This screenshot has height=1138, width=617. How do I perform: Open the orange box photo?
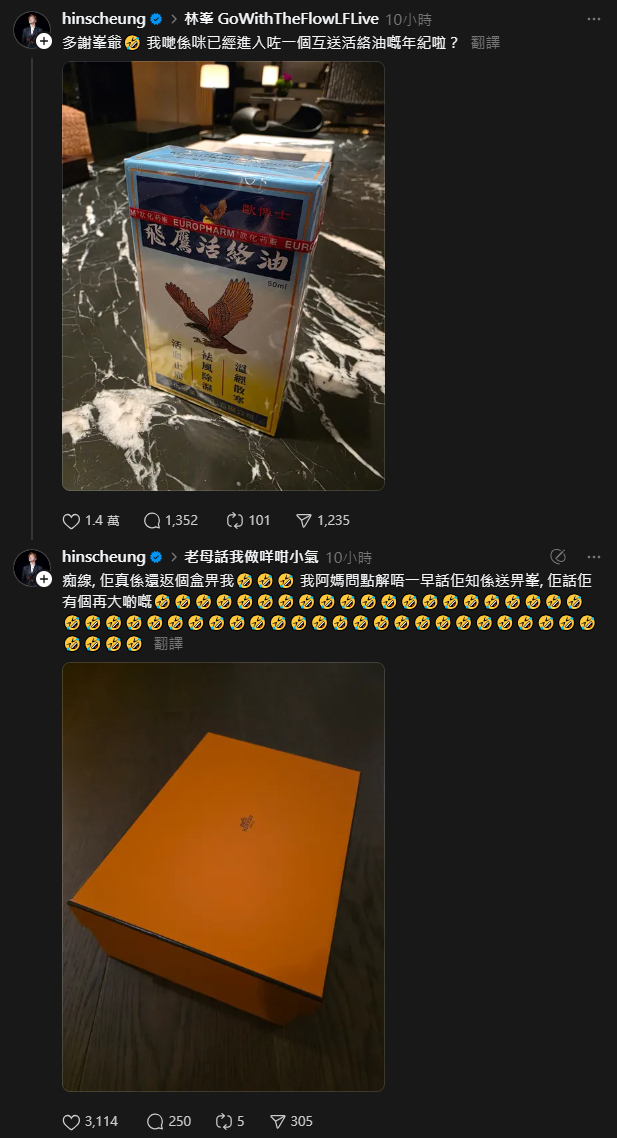pos(223,876)
